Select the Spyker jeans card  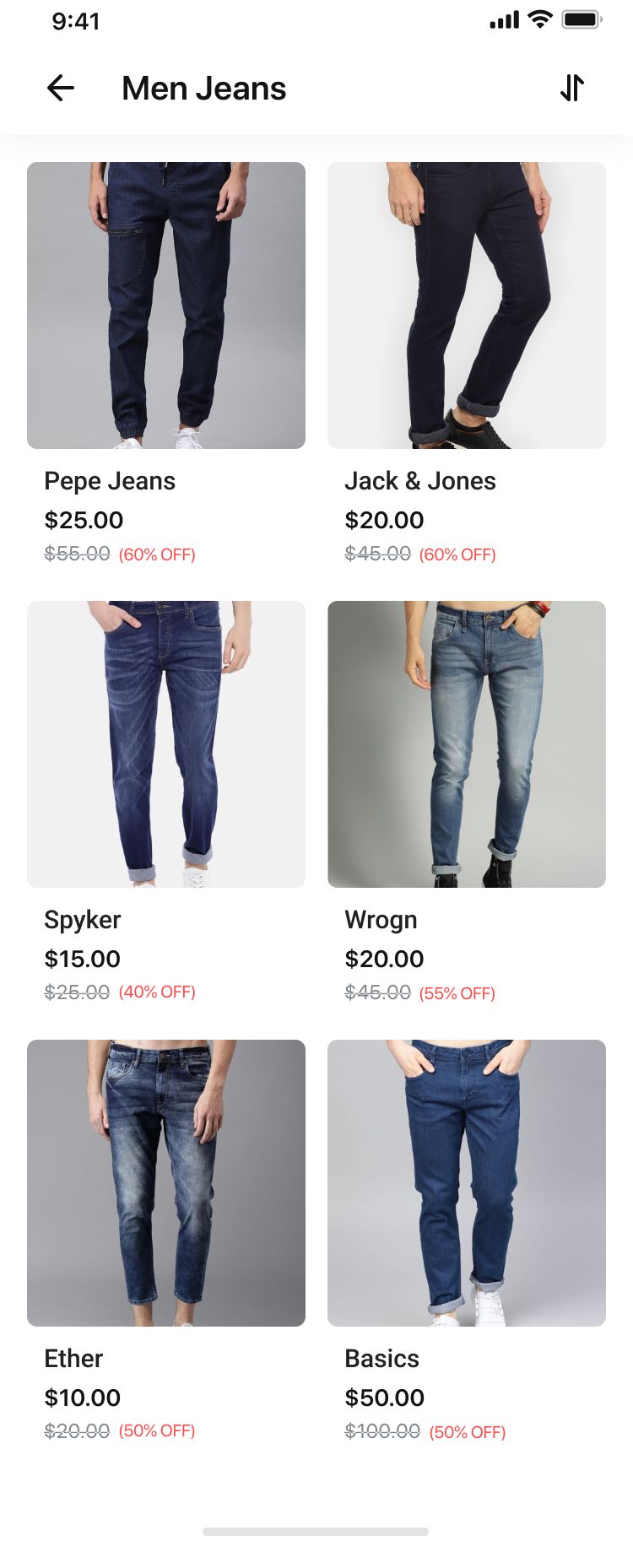[x=166, y=744]
